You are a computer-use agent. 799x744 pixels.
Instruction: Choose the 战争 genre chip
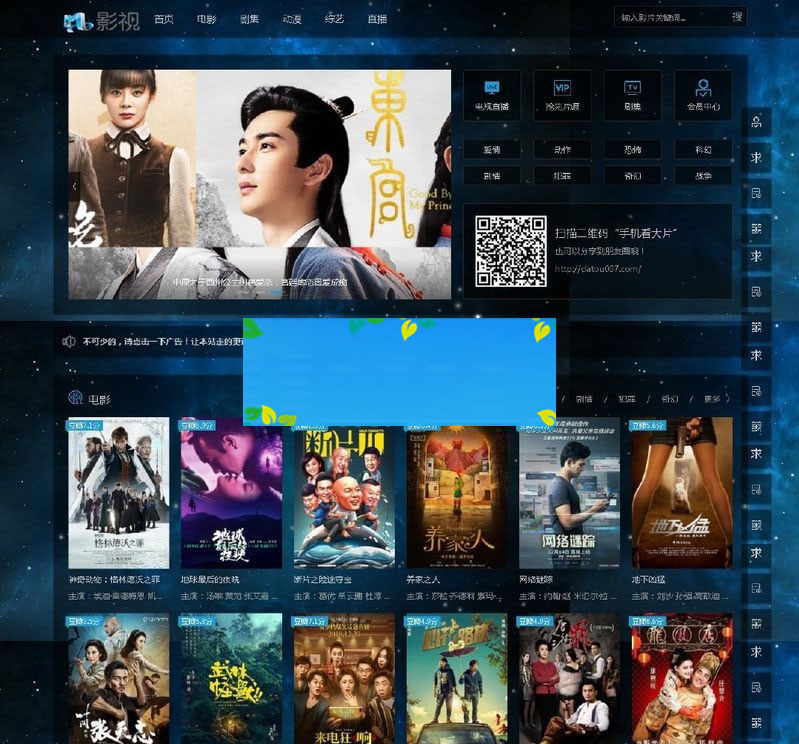(x=703, y=175)
